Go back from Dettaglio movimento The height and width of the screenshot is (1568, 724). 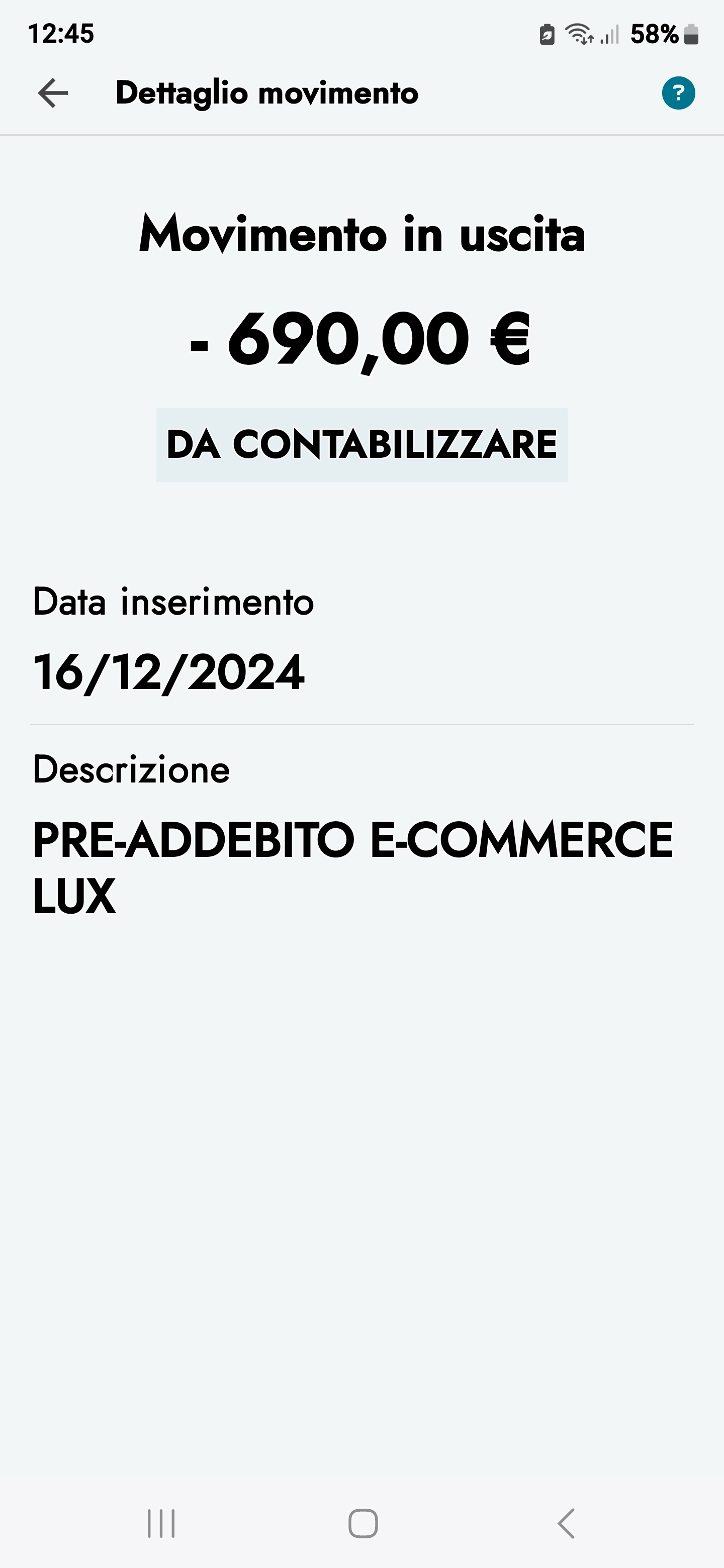coord(53,93)
